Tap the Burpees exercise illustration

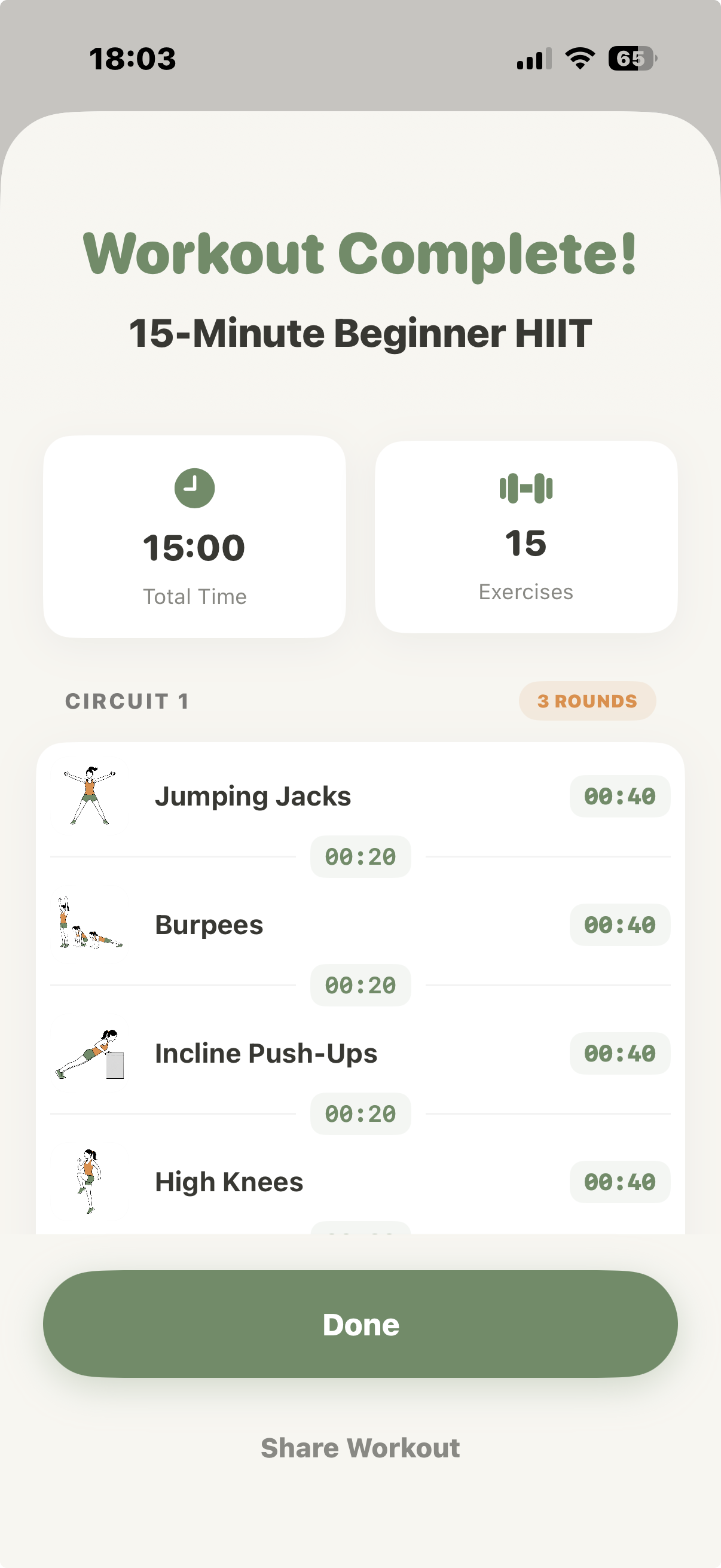tap(91, 925)
